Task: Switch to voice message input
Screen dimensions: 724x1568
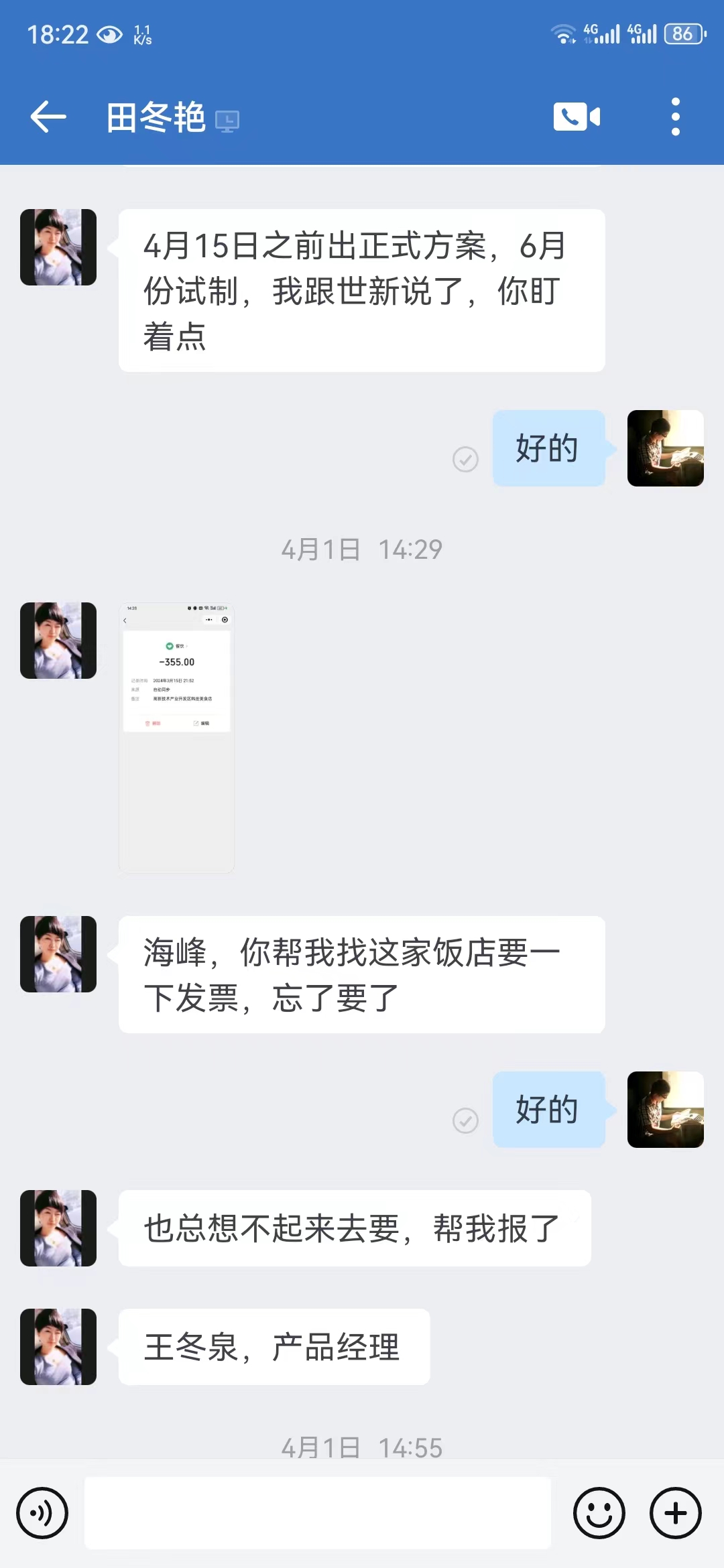Action: click(42, 1513)
